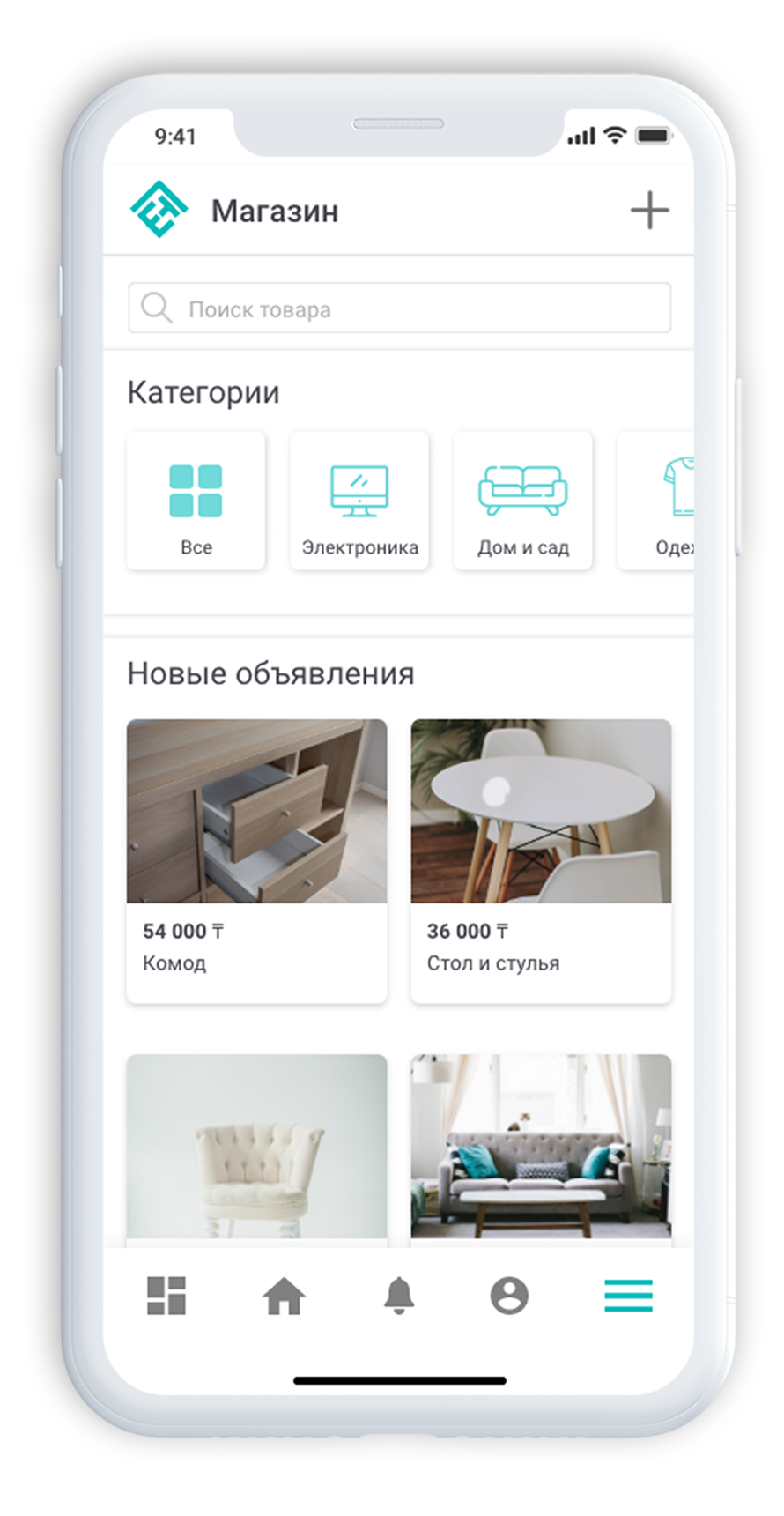Viewport: 784px width, 1516px height.
Task: View the gray sofa listing
Action: point(541,1146)
